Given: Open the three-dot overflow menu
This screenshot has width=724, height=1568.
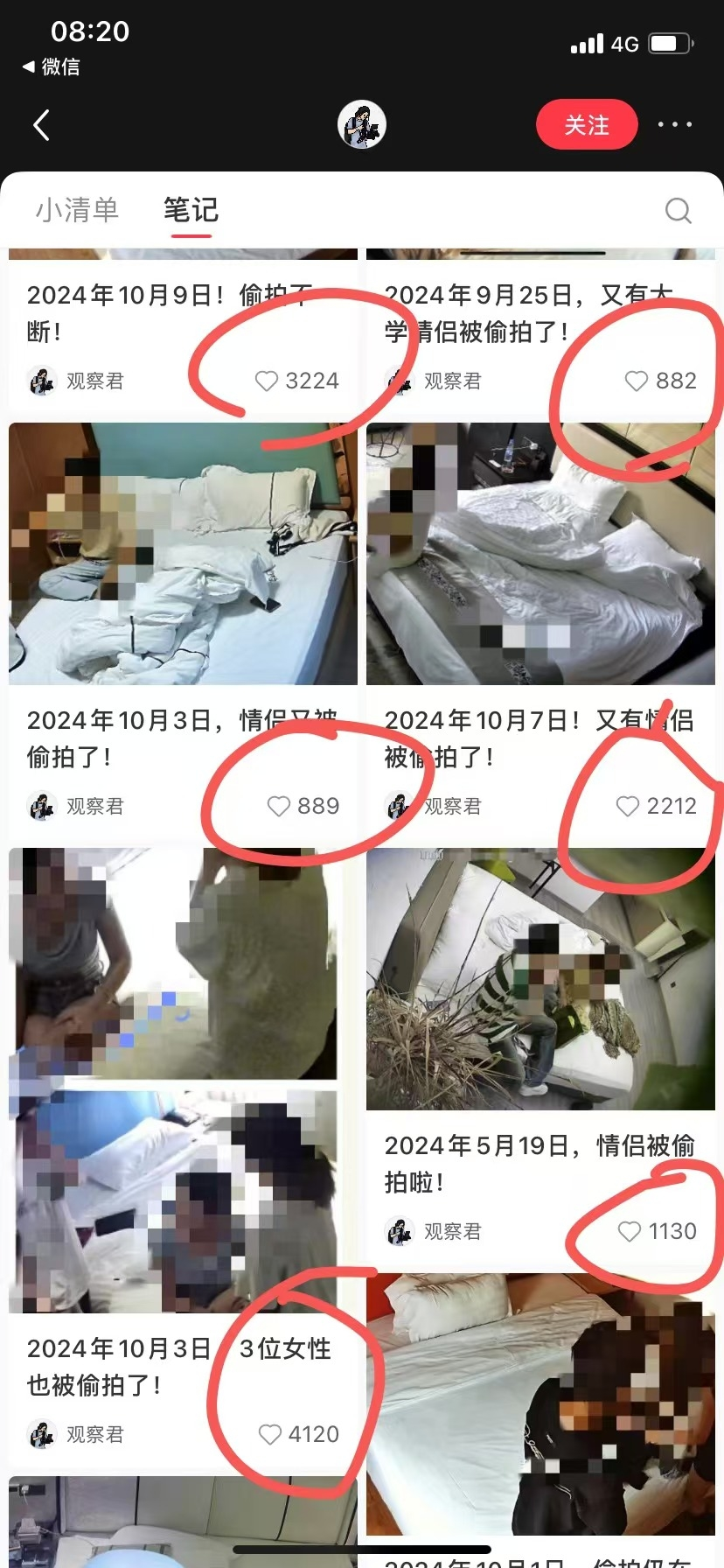Looking at the screenshot, I should tap(675, 125).
